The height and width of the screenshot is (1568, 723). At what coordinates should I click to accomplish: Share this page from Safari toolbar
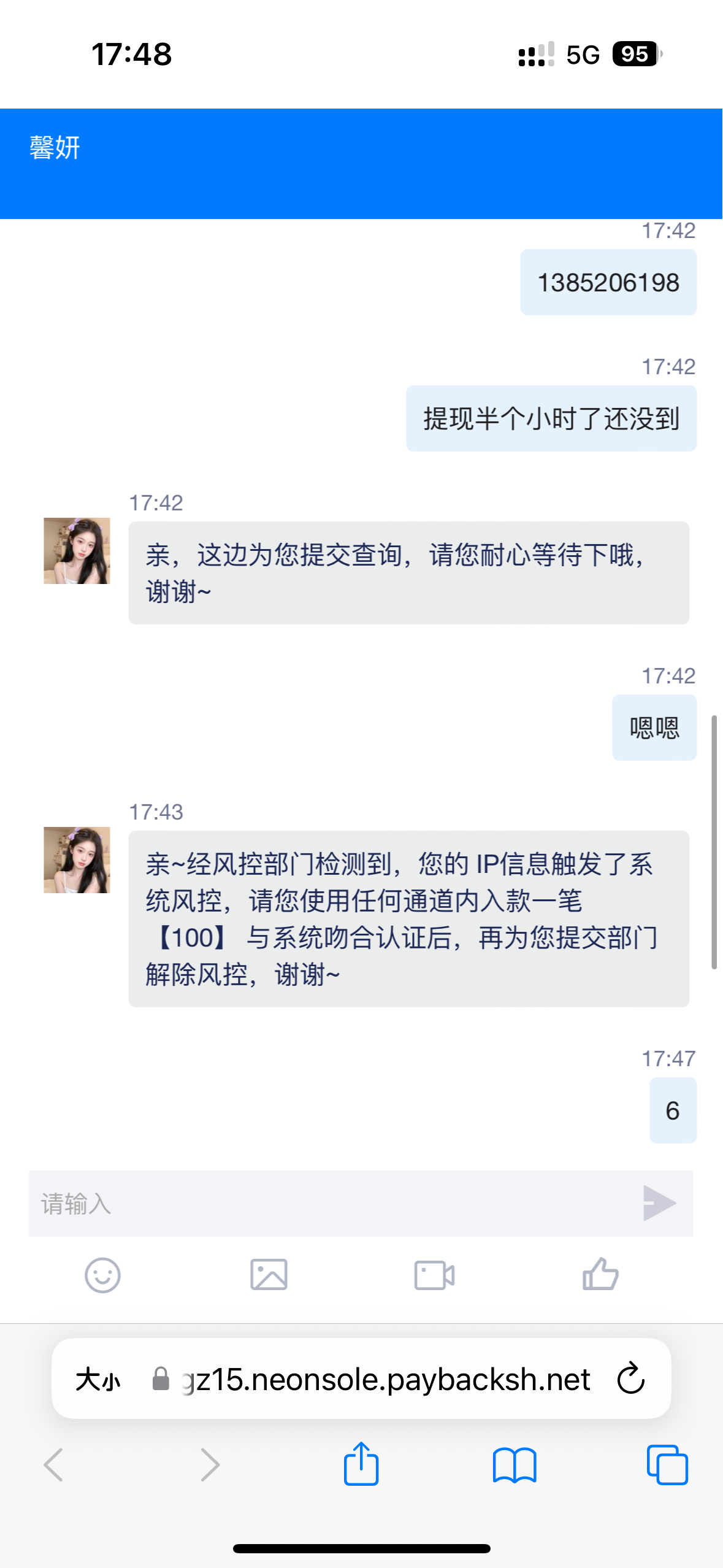click(x=361, y=1464)
